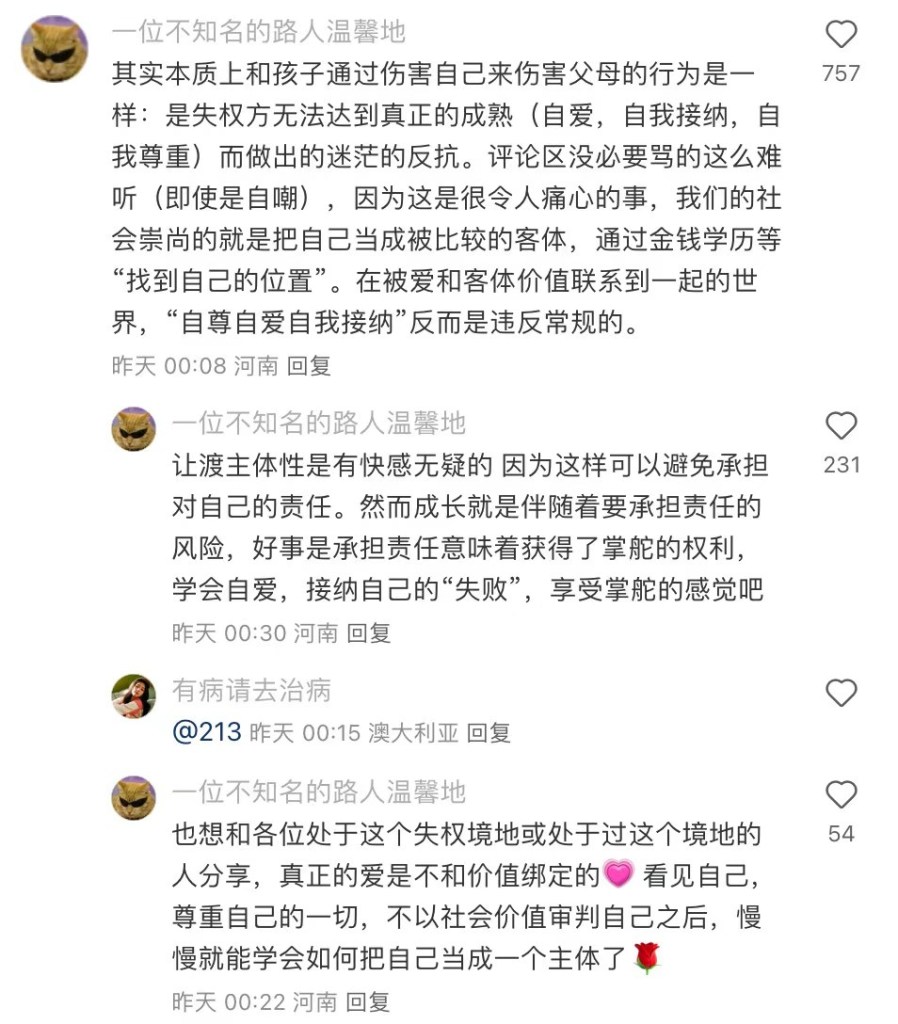Reply to the comment posted at 00:08
Viewport: 898px width, 1024px height.
click(308, 366)
